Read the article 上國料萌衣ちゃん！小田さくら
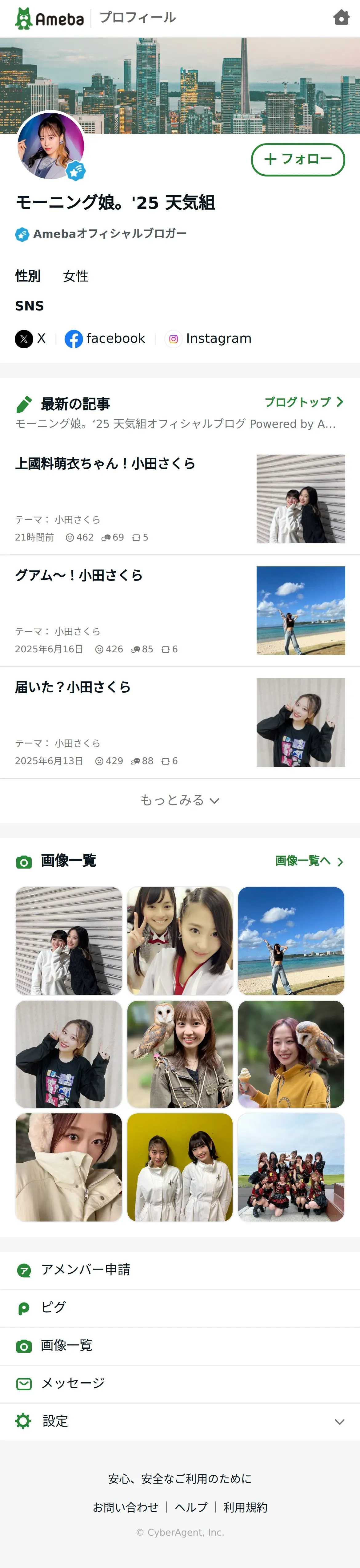 [x=105, y=464]
